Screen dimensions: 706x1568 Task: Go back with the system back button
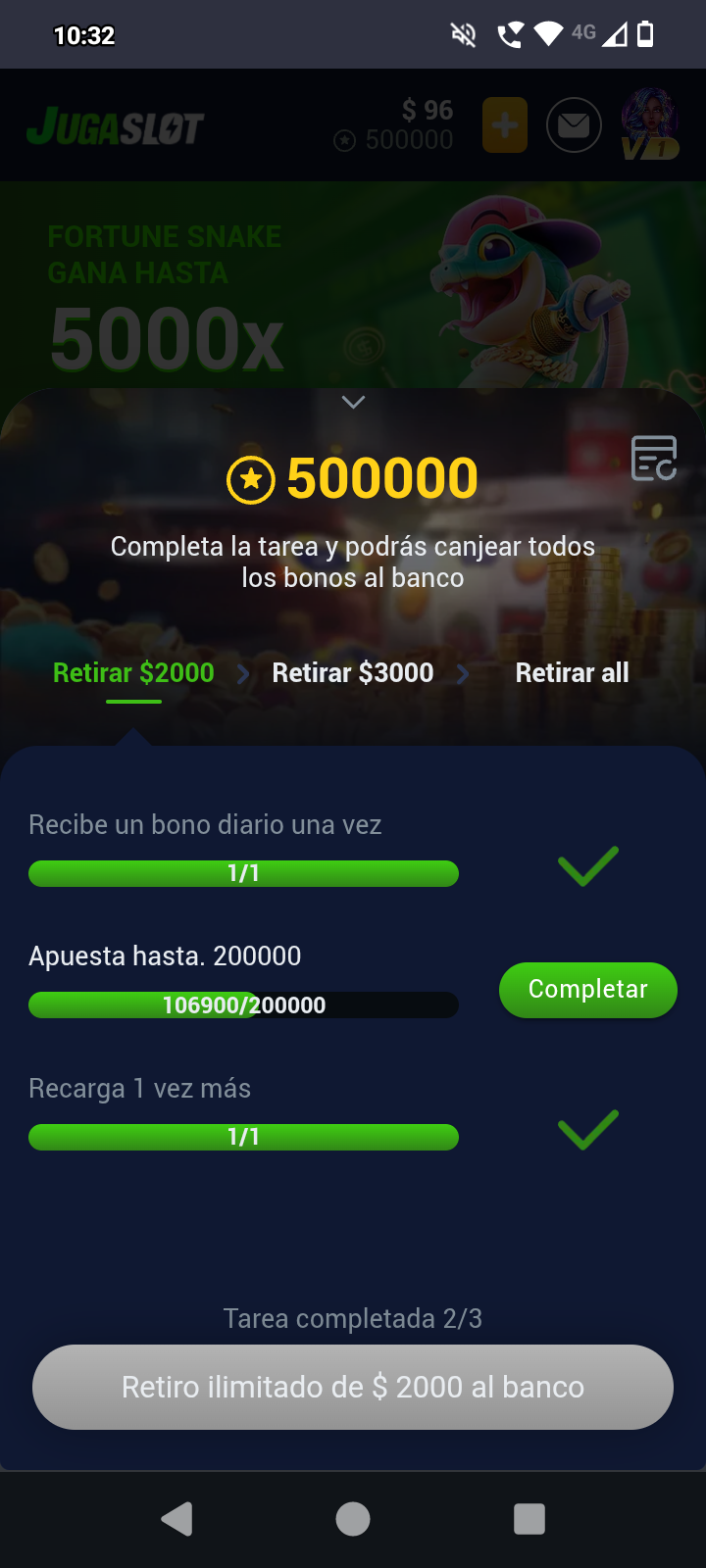coord(176,1519)
